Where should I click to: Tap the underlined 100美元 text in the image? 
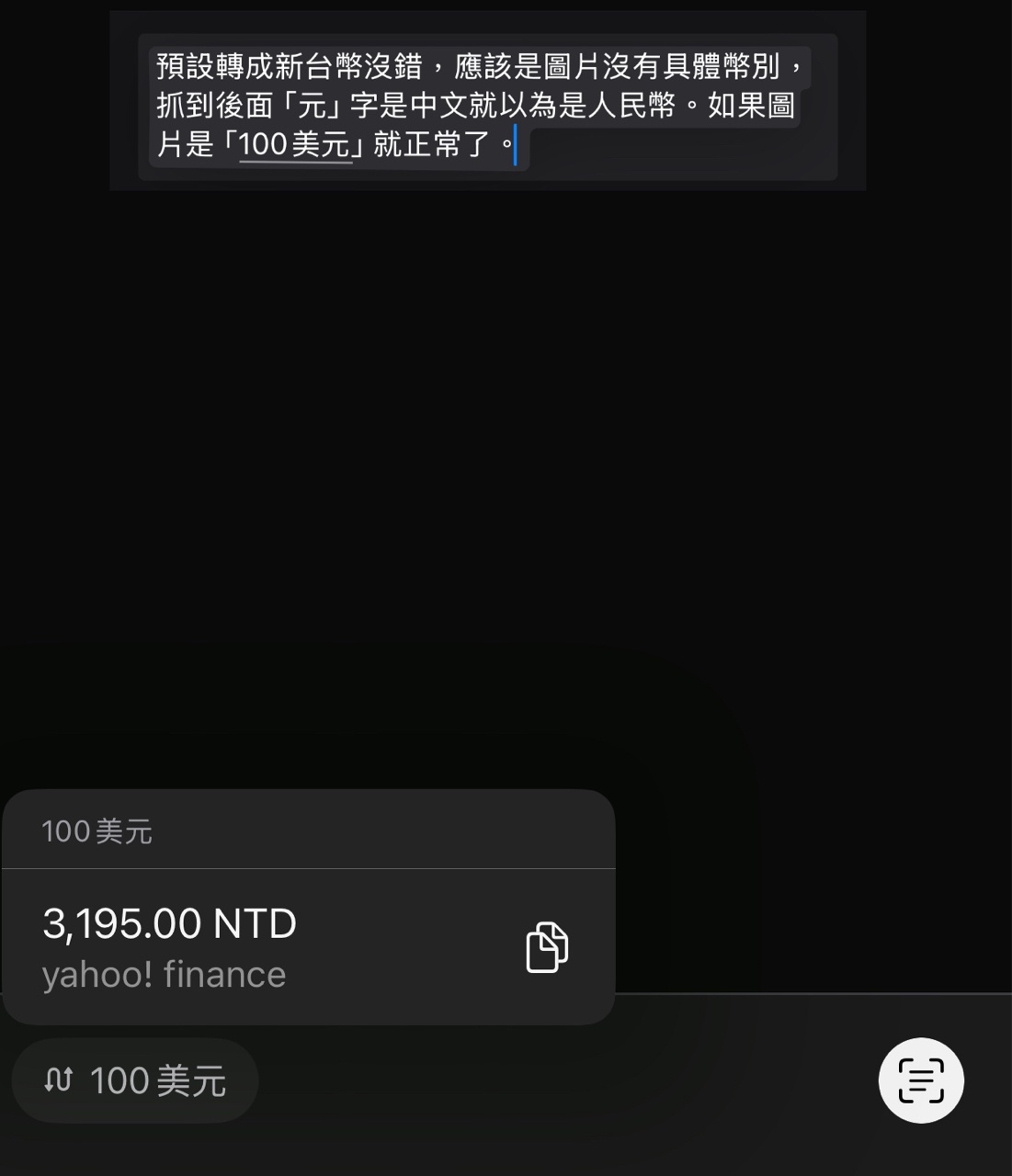coord(294,145)
